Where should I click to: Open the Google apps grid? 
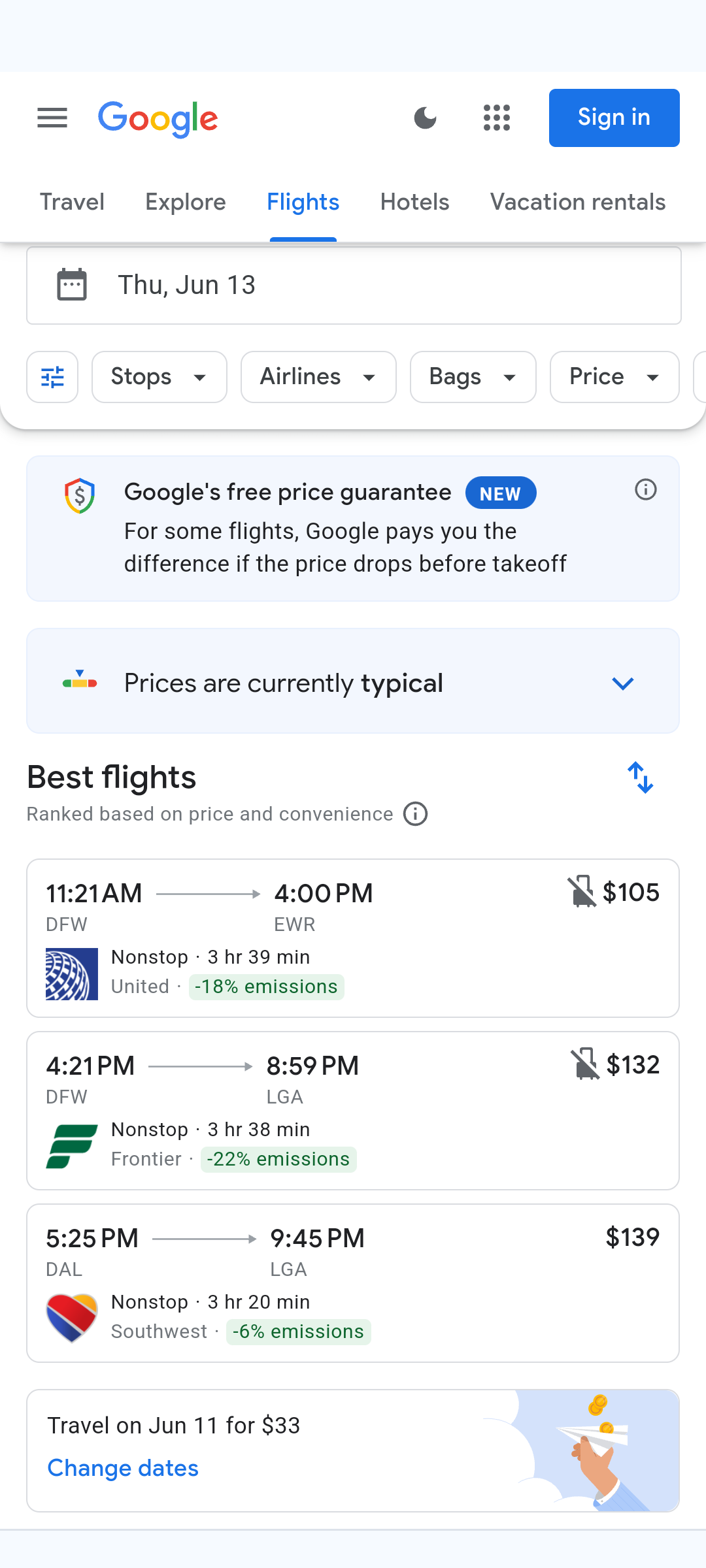[497, 118]
